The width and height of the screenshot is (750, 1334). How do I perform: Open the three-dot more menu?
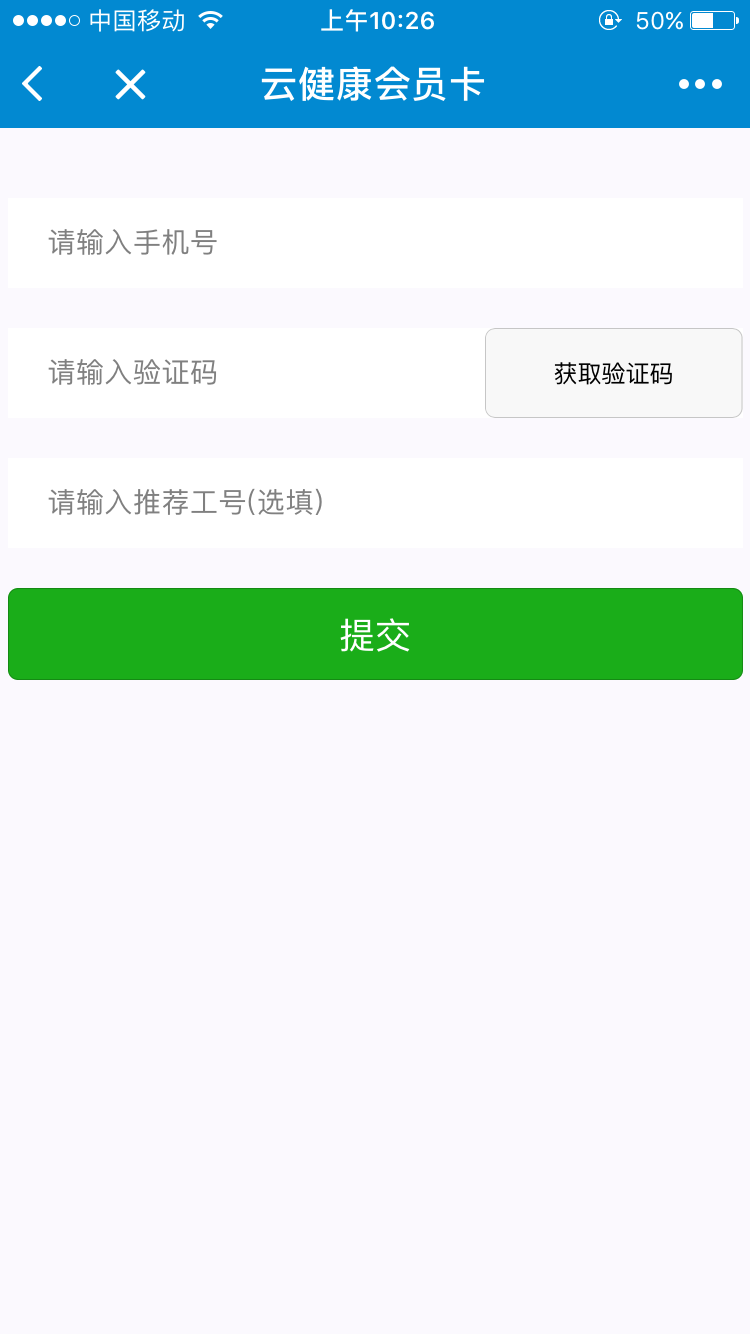700,85
